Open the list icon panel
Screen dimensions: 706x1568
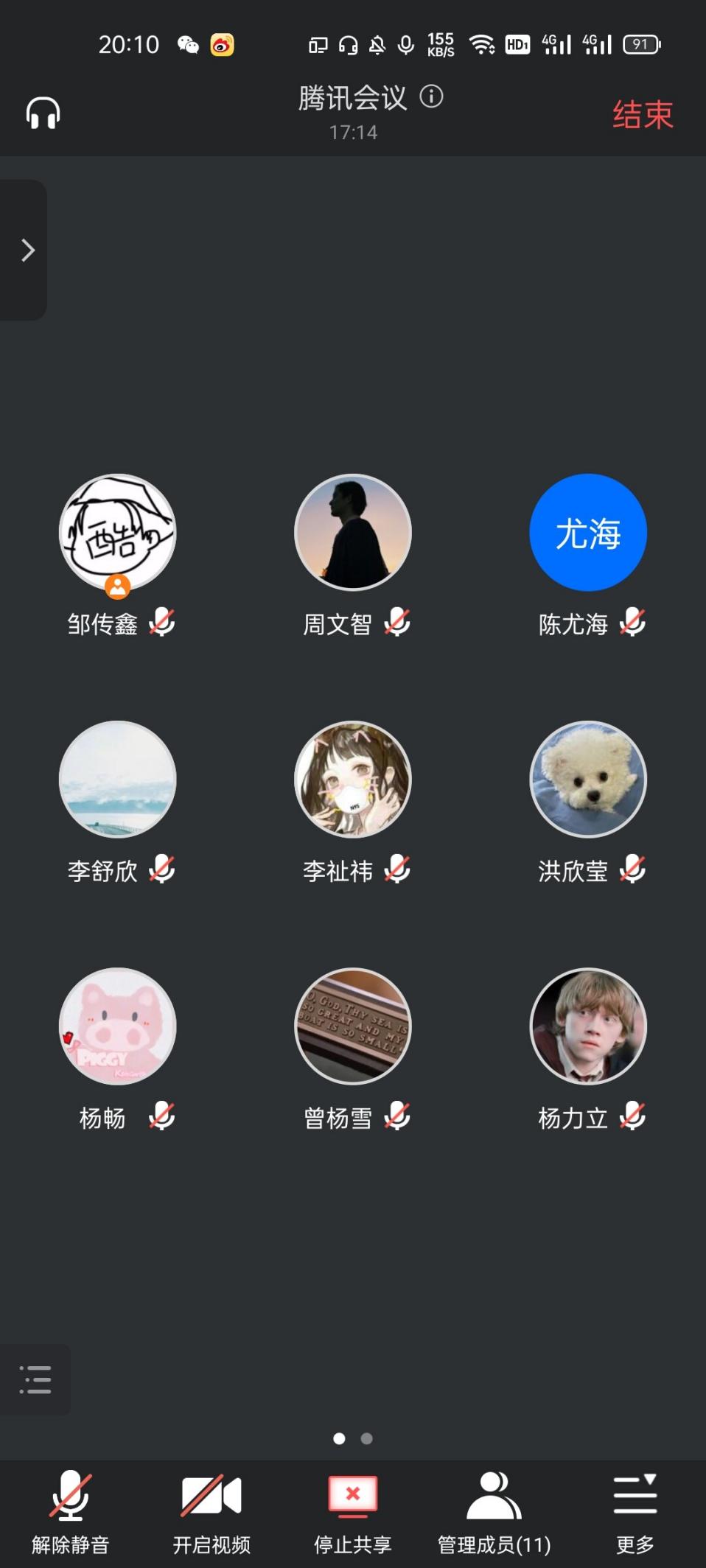[x=35, y=1379]
